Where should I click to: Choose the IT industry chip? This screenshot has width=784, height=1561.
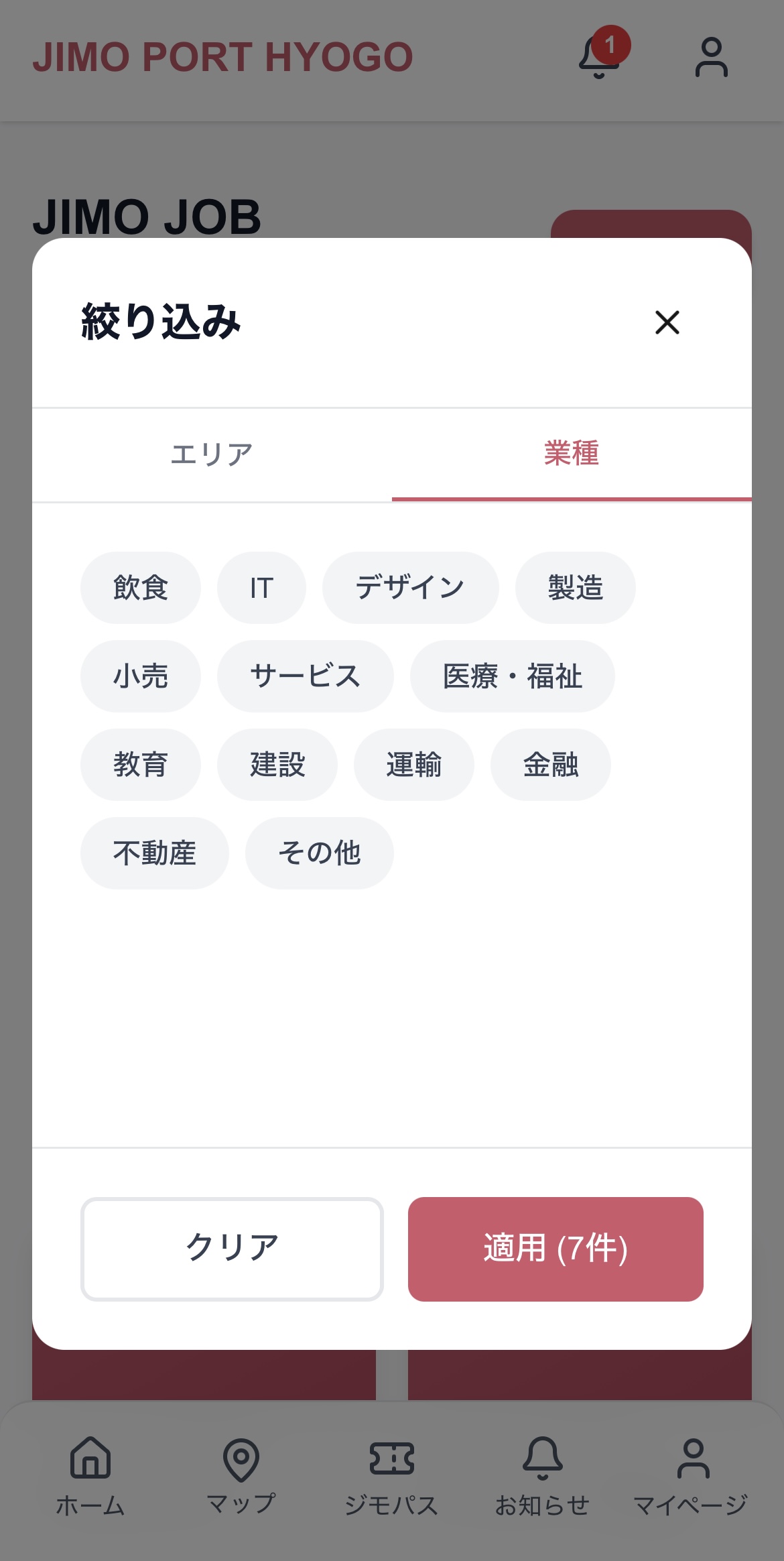[x=261, y=588]
